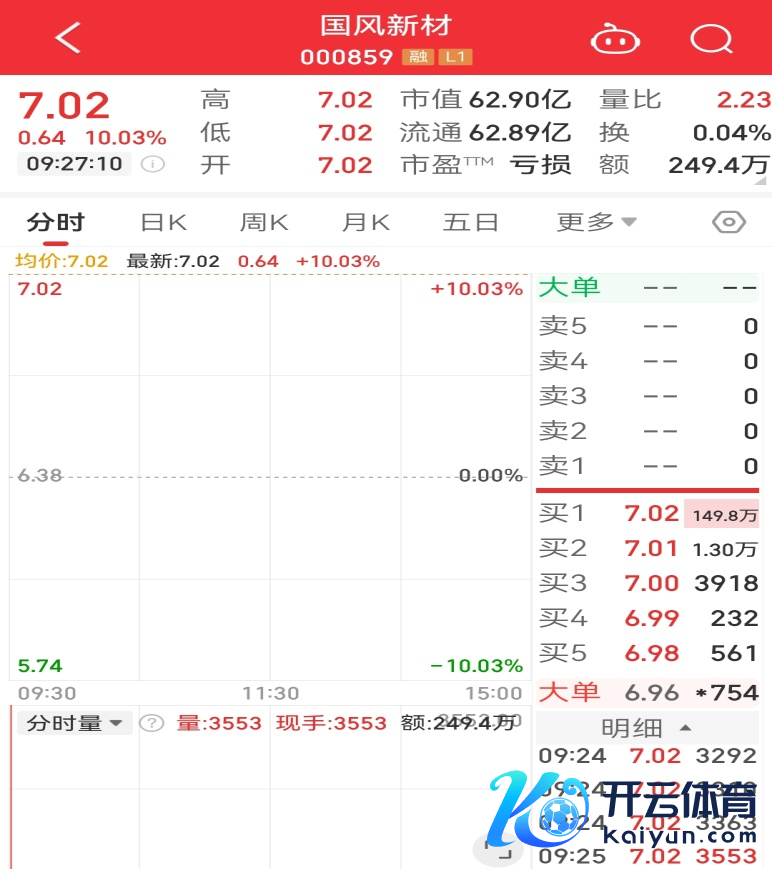Switch to the 周K tab
This screenshot has height=869, width=772.
coord(264,222)
